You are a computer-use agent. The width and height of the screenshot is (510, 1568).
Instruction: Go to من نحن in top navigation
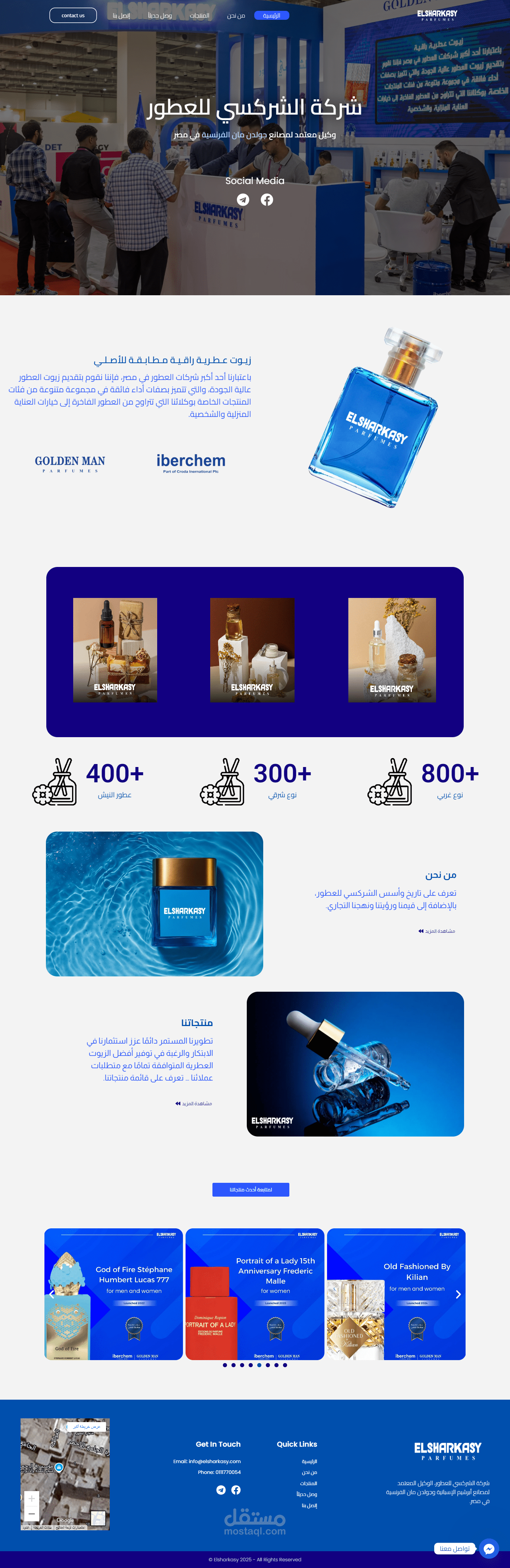point(236,15)
